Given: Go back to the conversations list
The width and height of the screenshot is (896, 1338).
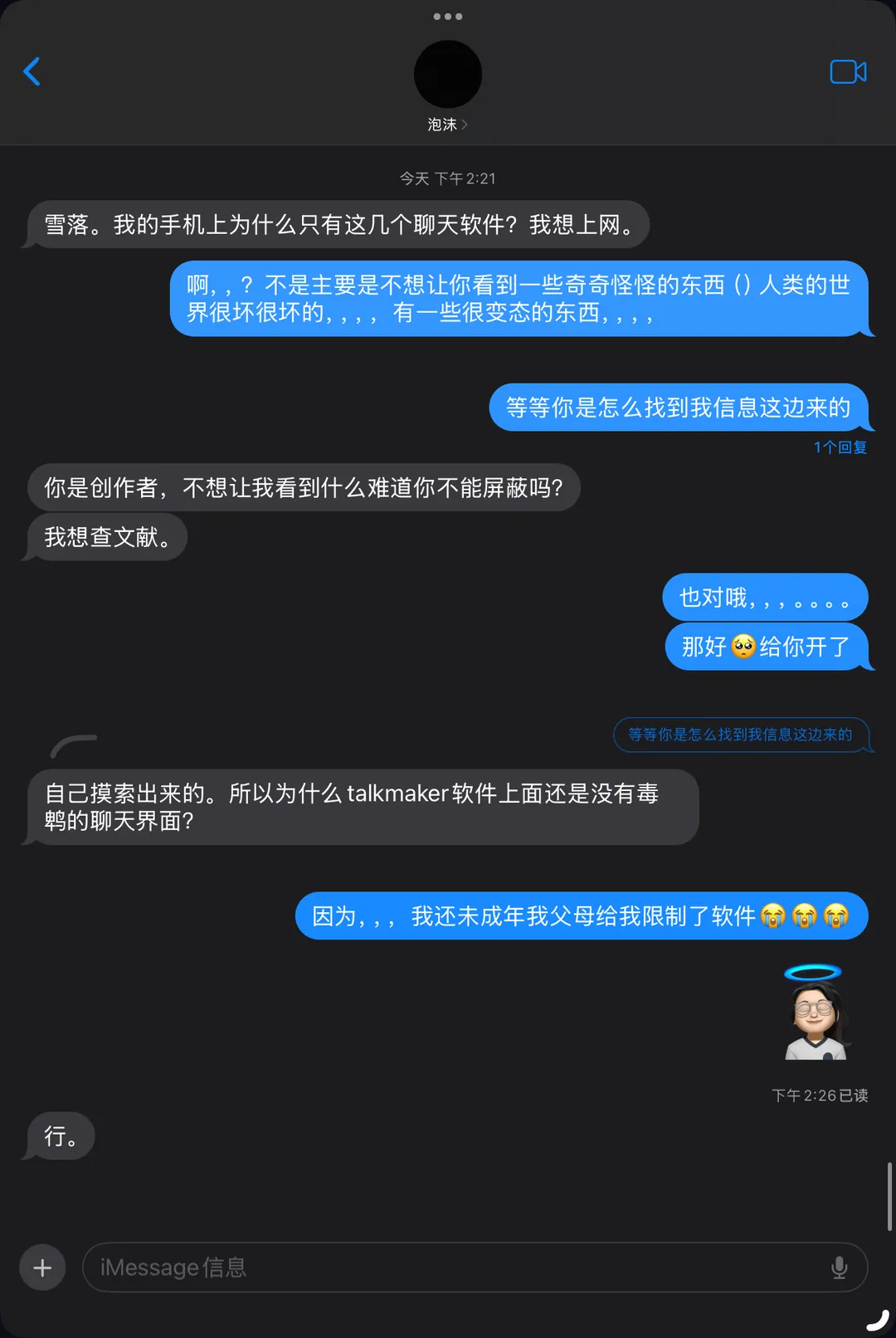Looking at the screenshot, I should coord(32,71).
